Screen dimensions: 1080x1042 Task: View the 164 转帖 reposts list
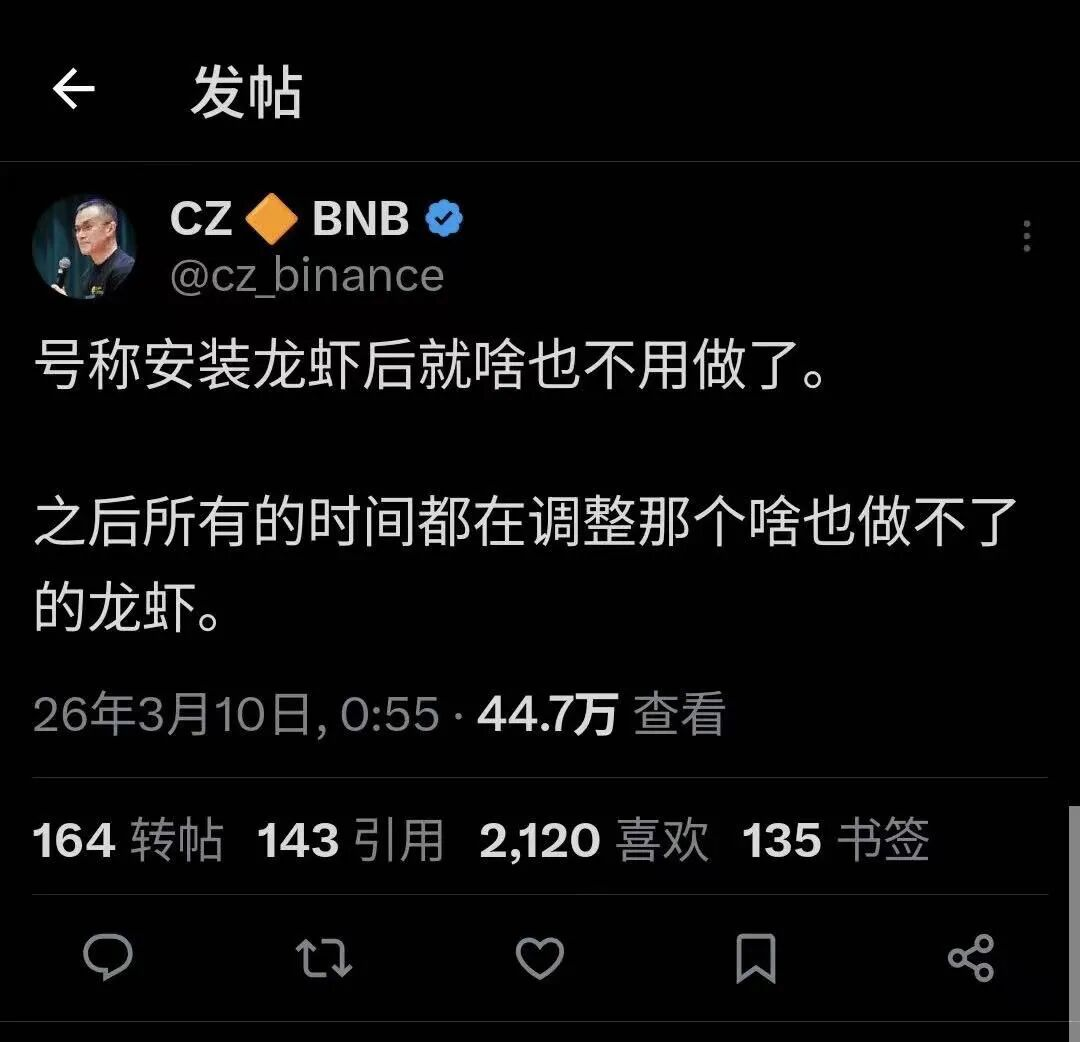coord(128,841)
